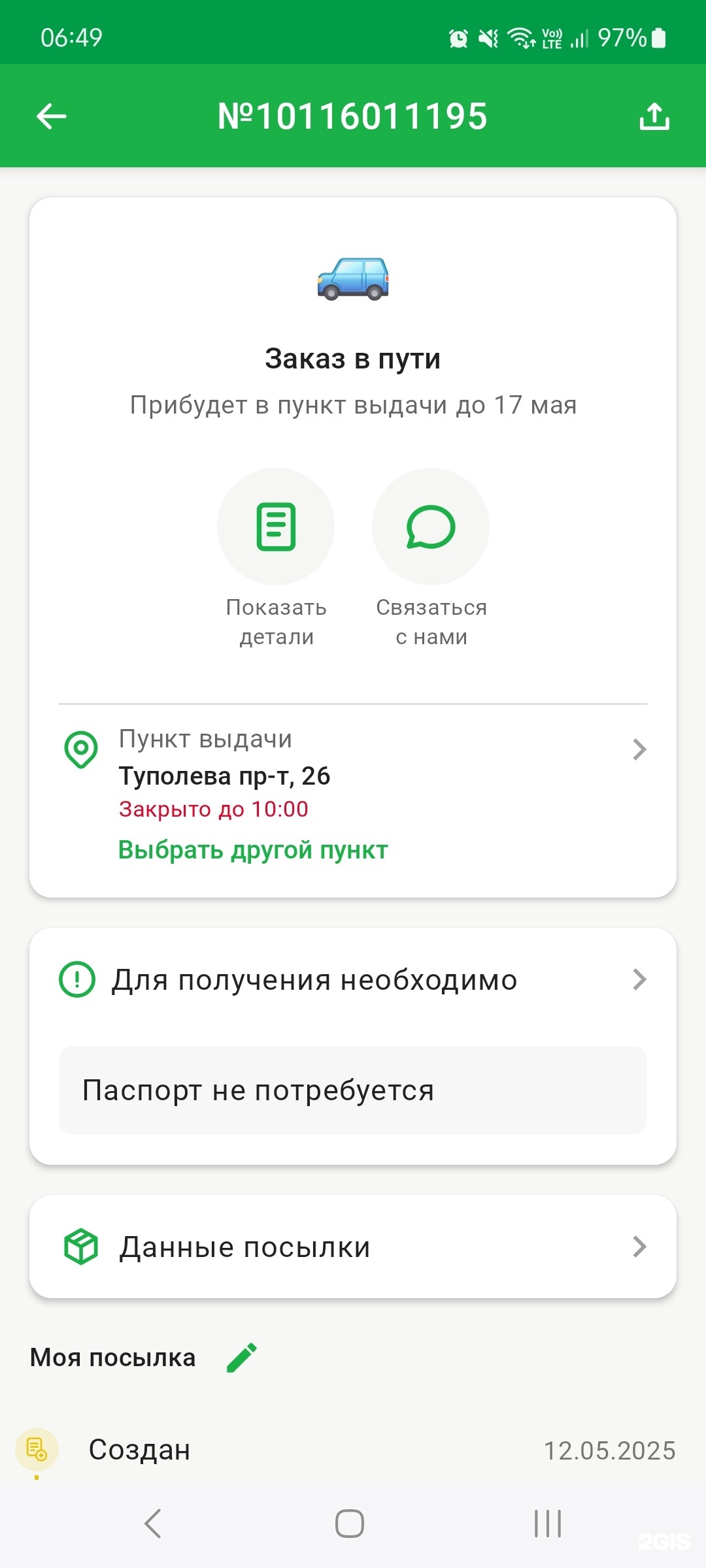Tap 'Показать детали' button

(x=276, y=527)
